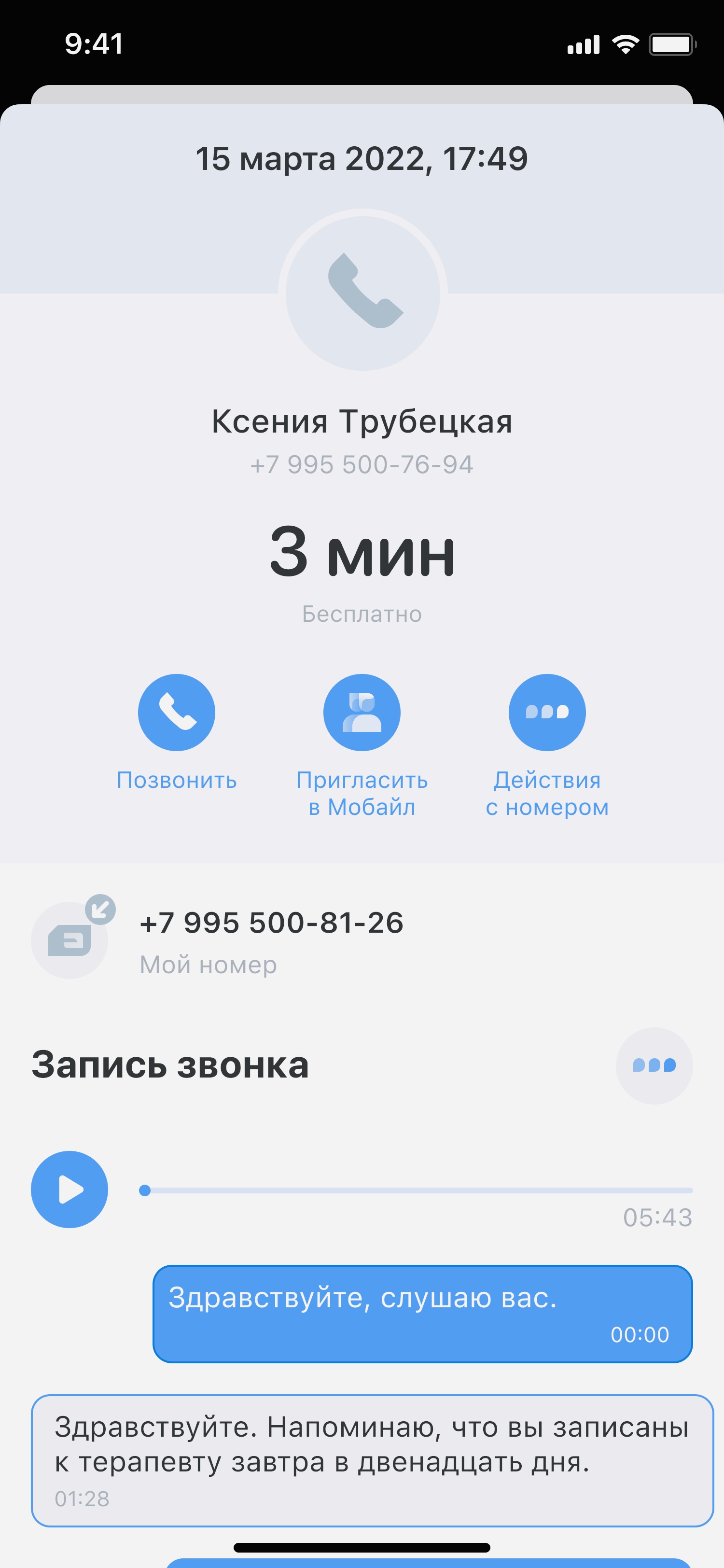Tap Пригласить в Мобайл
The image size is (724, 1568).
tap(362, 712)
